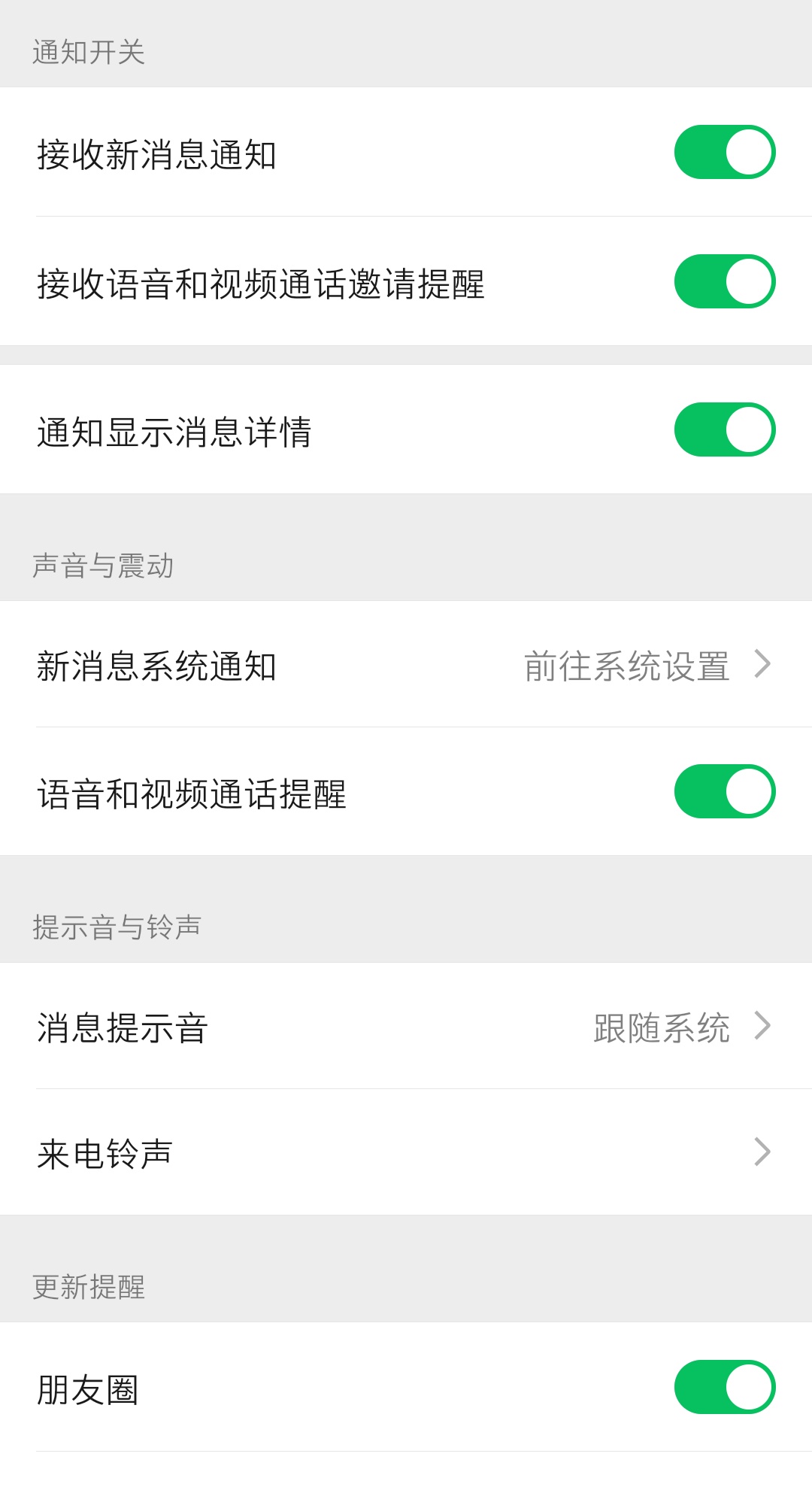Screen dimensions: 812x1487
Task: Open 来电铃声 ringtone settings
Action: tap(406, 1152)
